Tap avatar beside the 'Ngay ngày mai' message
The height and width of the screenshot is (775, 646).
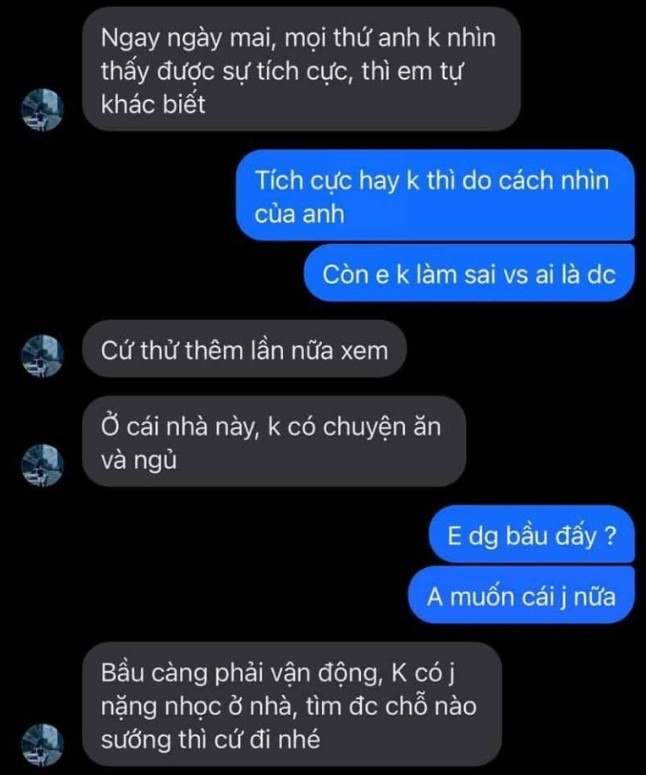point(43,110)
